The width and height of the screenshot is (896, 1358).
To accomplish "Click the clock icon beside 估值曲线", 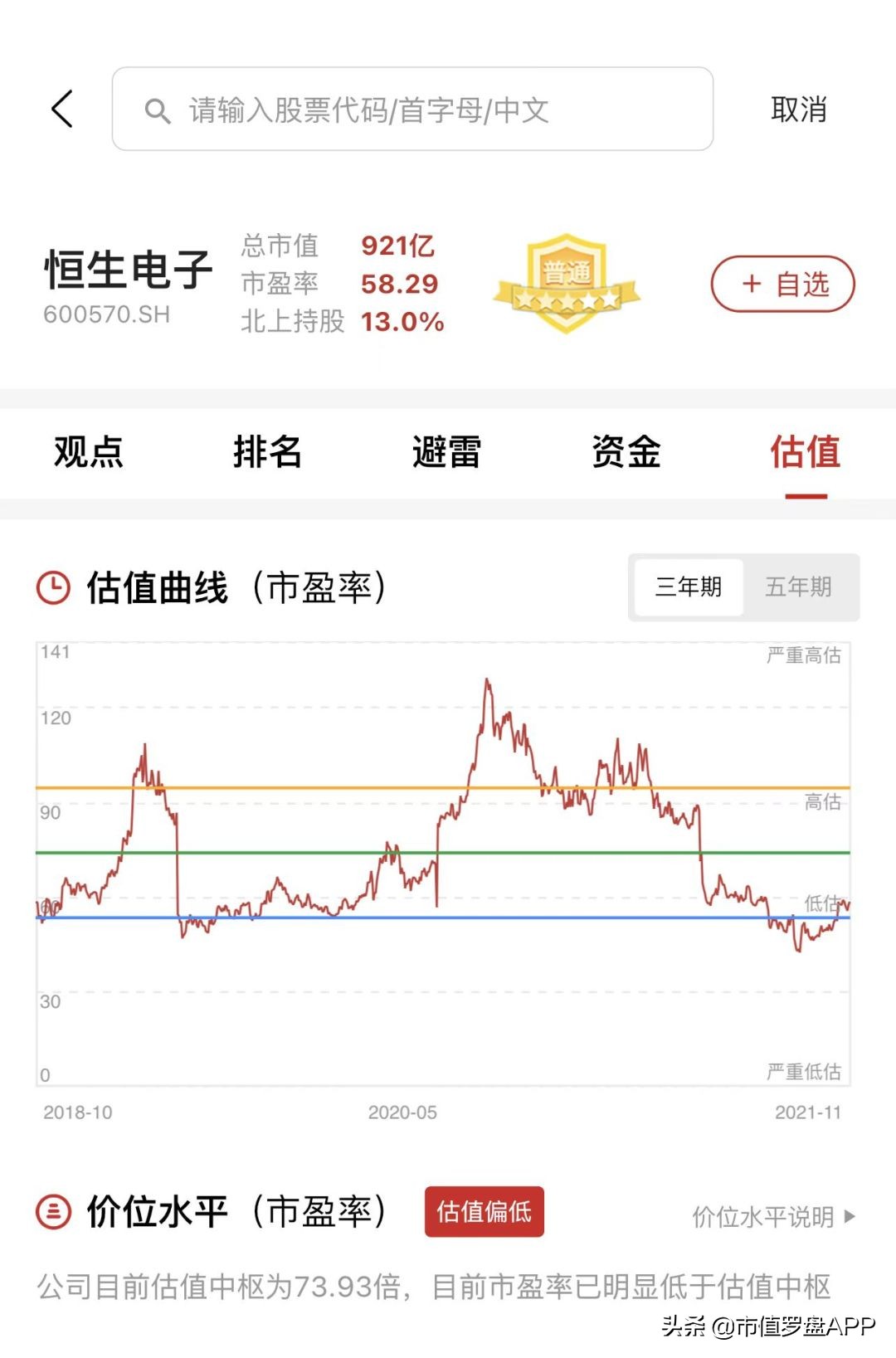I will click(x=51, y=587).
